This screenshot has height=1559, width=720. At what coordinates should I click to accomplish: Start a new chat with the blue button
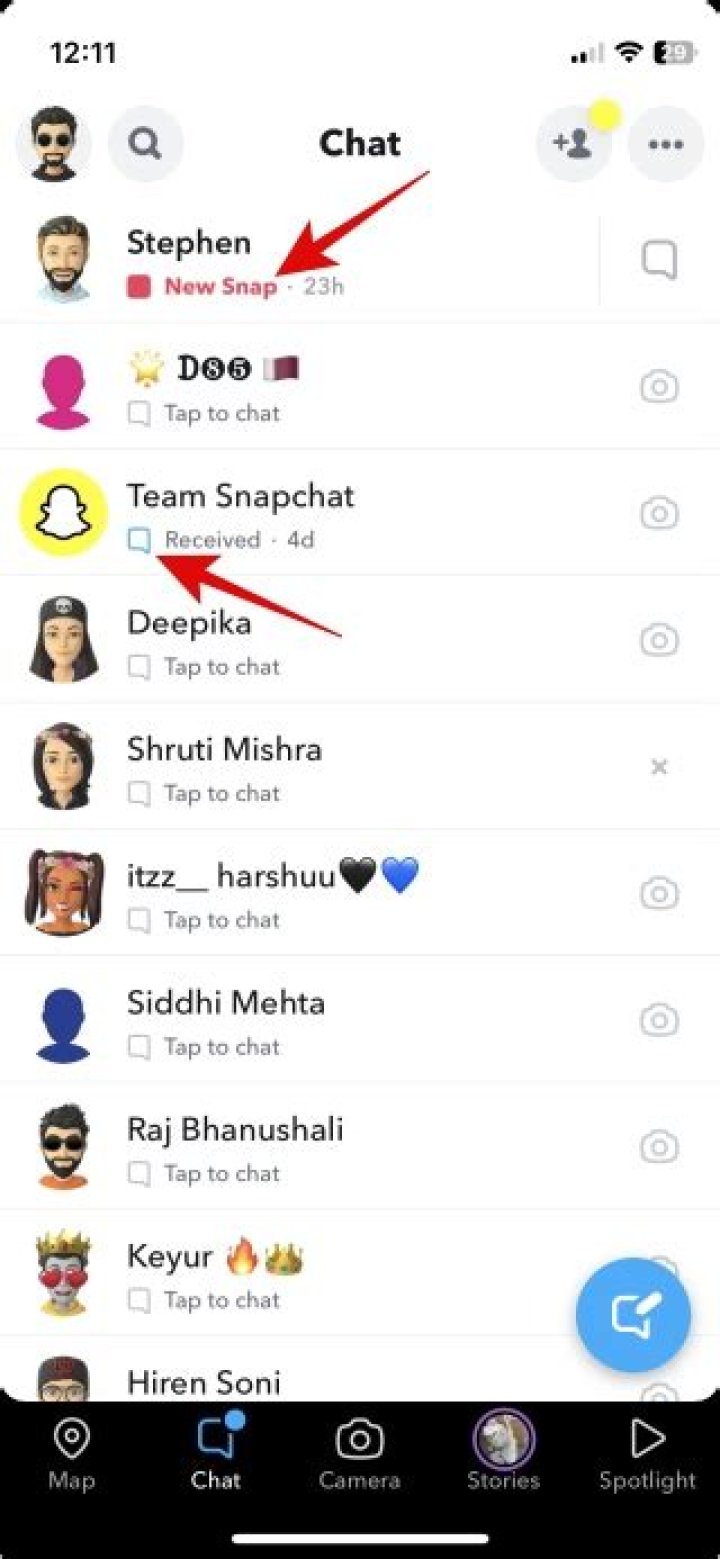633,1313
